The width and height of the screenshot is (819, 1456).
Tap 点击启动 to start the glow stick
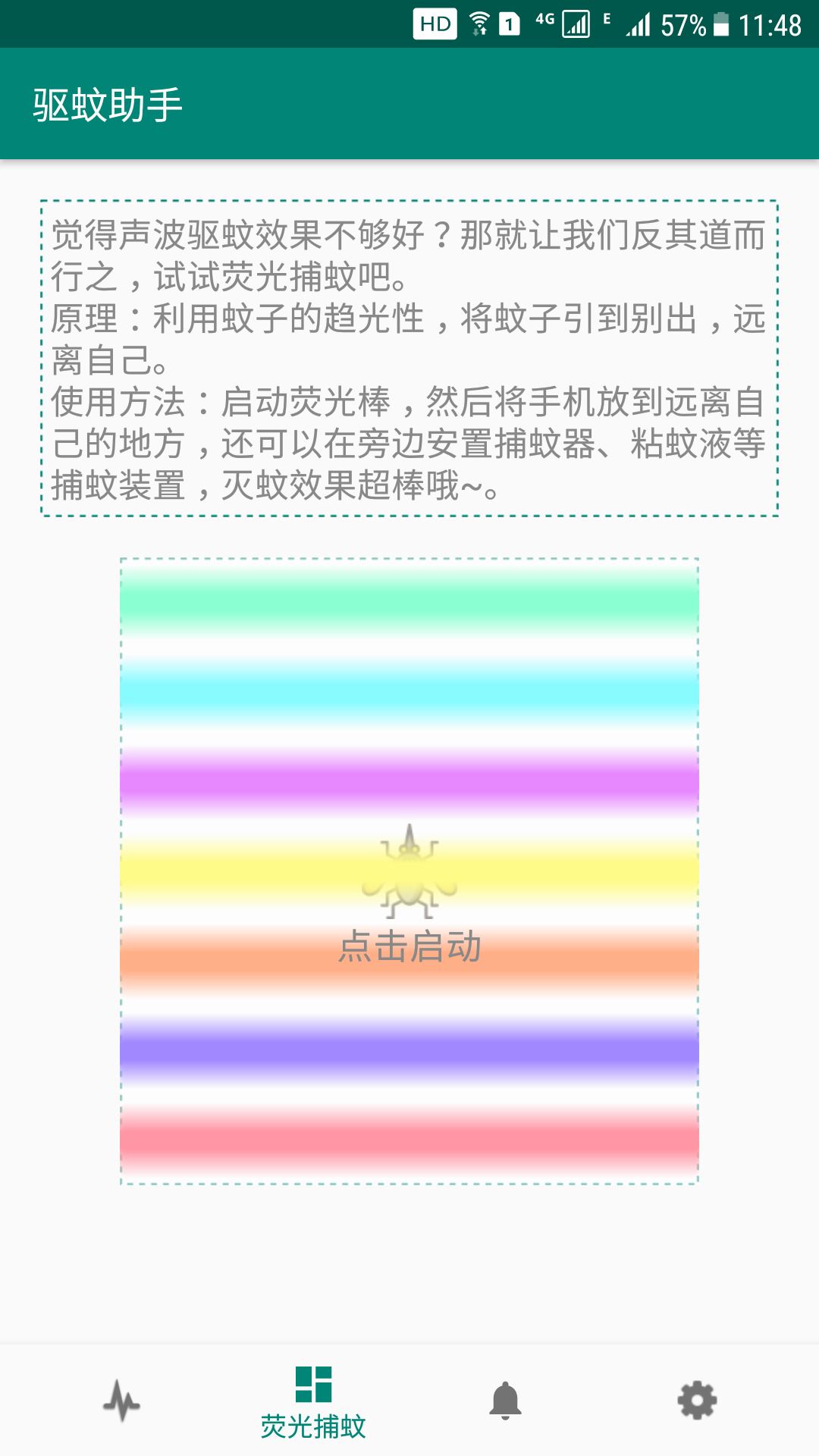(x=409, y=946)
